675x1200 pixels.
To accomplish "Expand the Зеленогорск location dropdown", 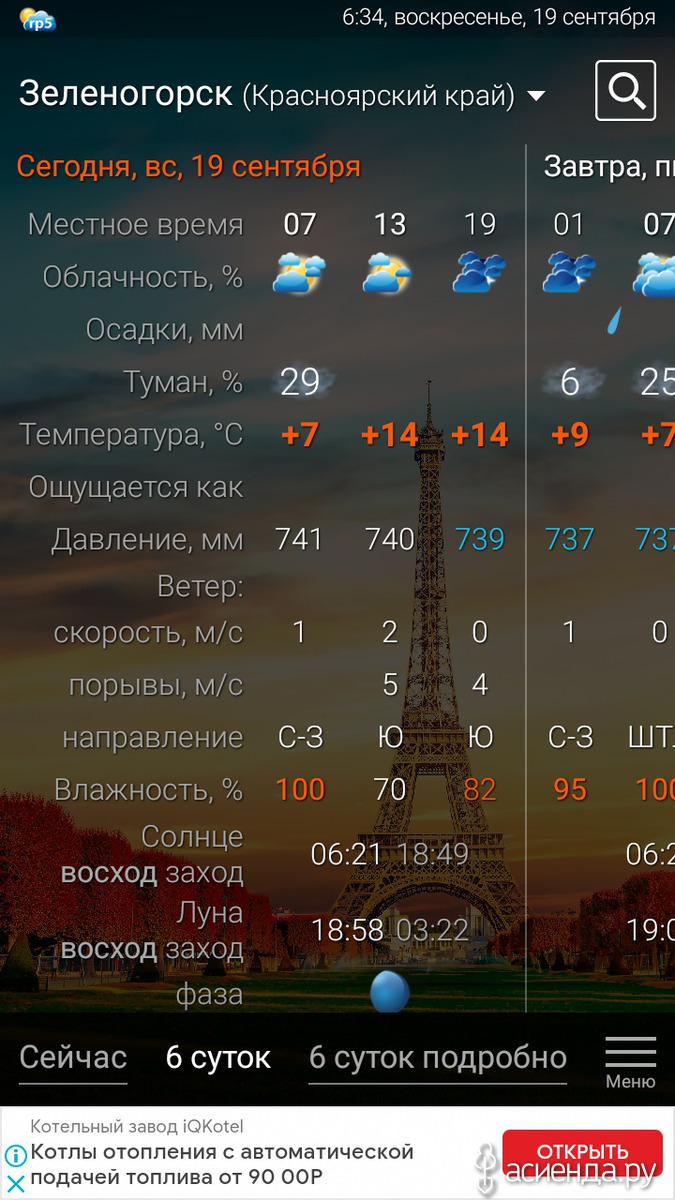I will (536, 96).
